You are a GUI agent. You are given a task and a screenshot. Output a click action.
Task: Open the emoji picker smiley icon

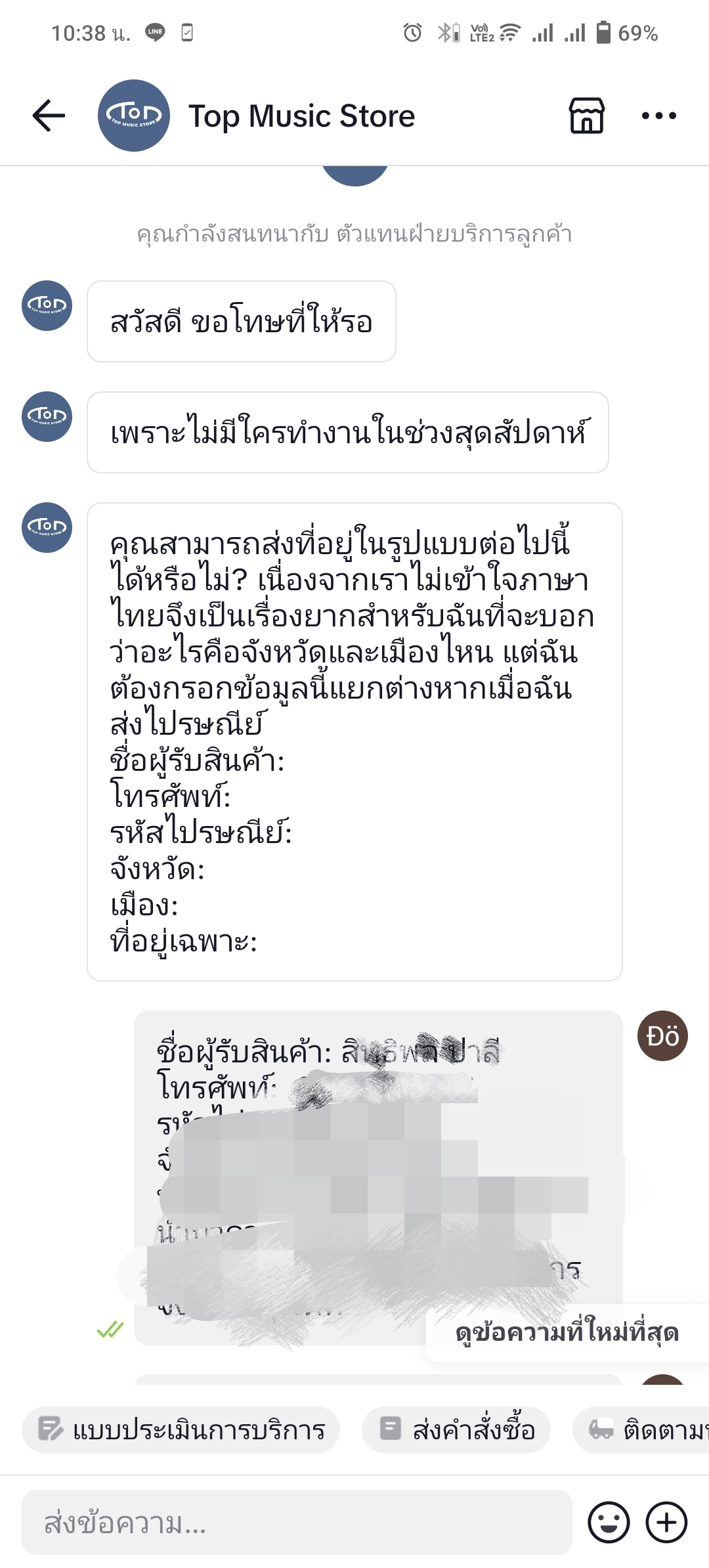pyautogui.click(x=609, y=1522)
